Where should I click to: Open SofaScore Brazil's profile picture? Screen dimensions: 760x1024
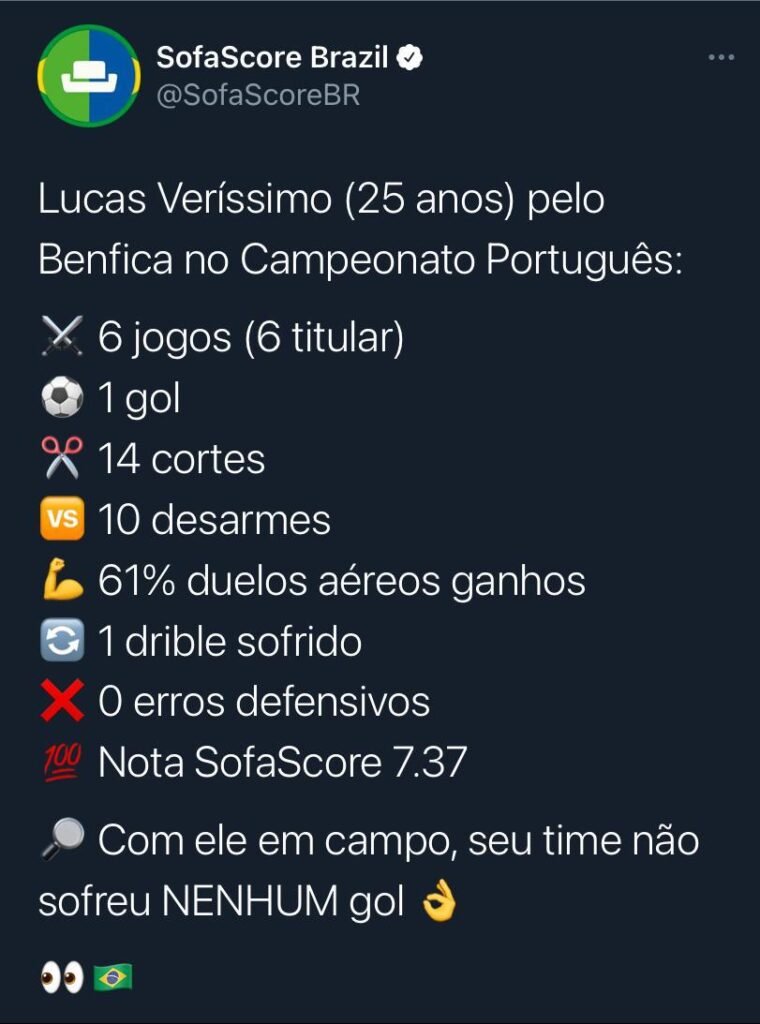coord(88,76)
